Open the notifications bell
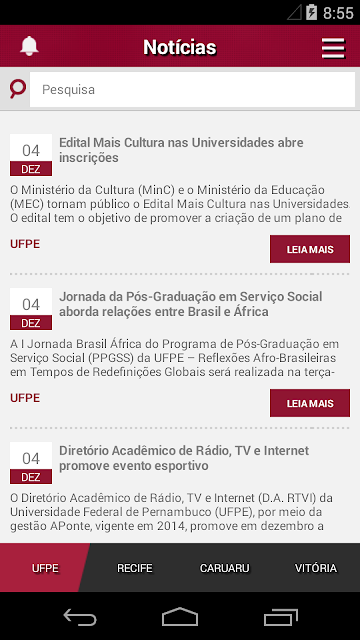360x640 pixels. pyautogui.click(x=29, y=46)
